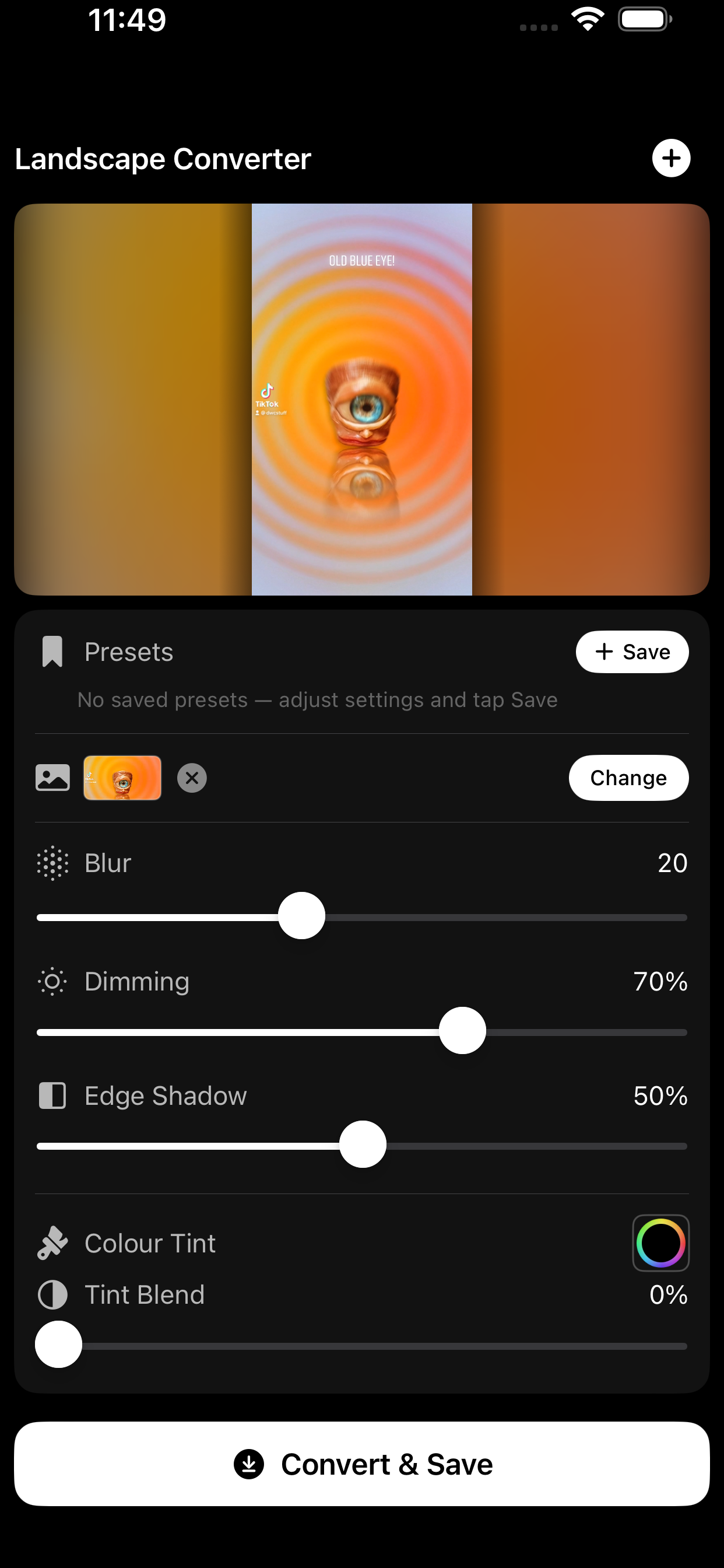Adjust the Dimming slider
The height and width of the screenshot is (1568, 724).
click(x=462, y=1031)
